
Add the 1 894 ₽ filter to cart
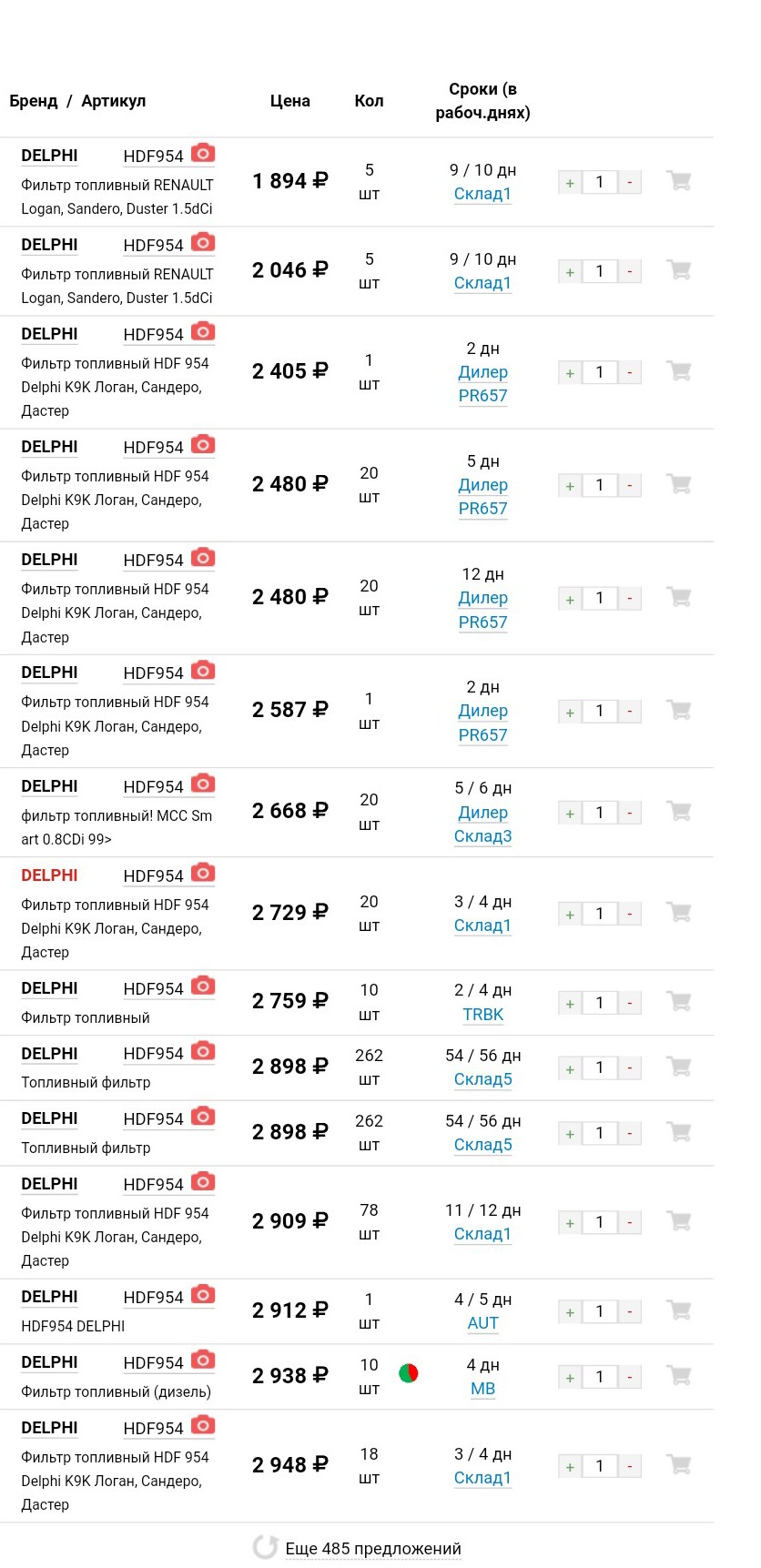pos(679,181)
